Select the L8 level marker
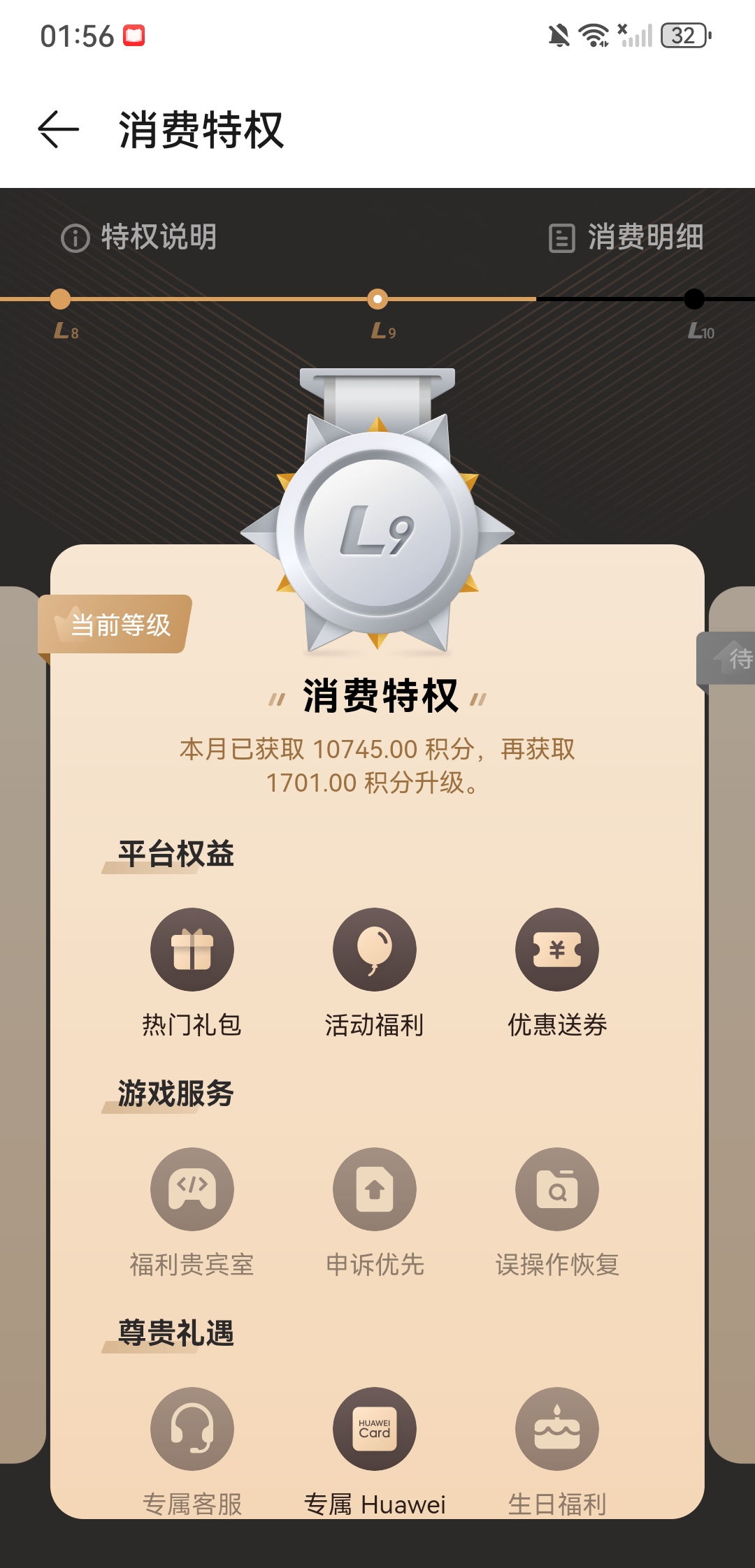Viewport: 755px width, 1568px height. [x=61, y=300]
